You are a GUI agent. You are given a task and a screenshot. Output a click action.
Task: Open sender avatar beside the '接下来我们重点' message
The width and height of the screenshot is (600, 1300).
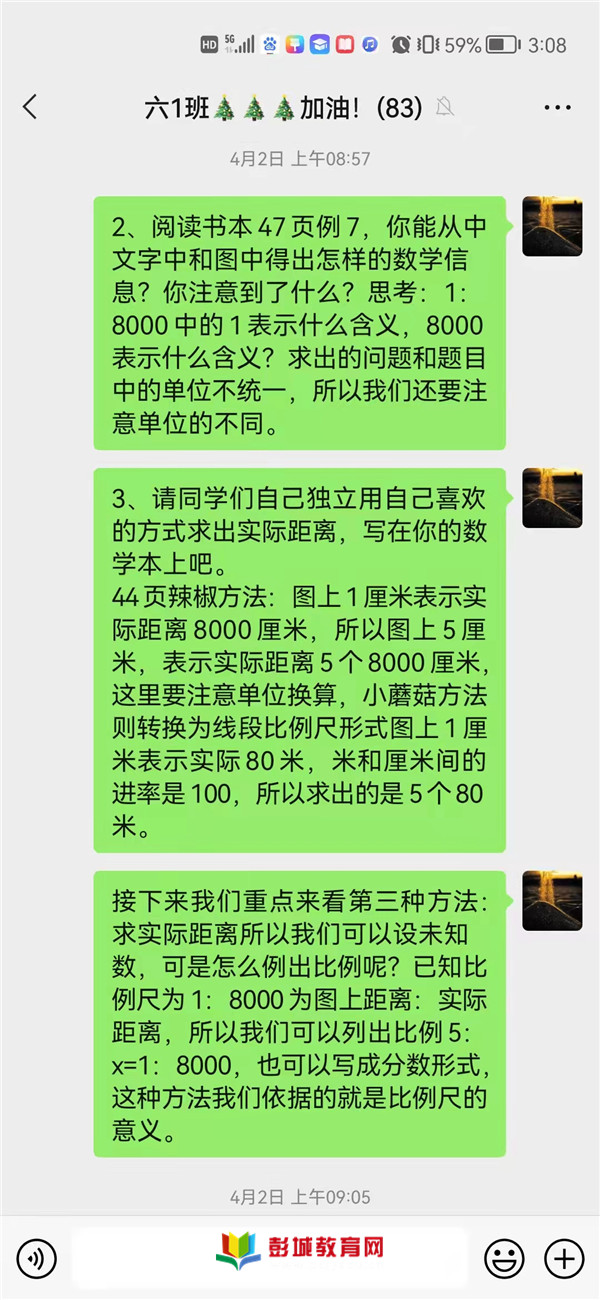pos(552,901)
